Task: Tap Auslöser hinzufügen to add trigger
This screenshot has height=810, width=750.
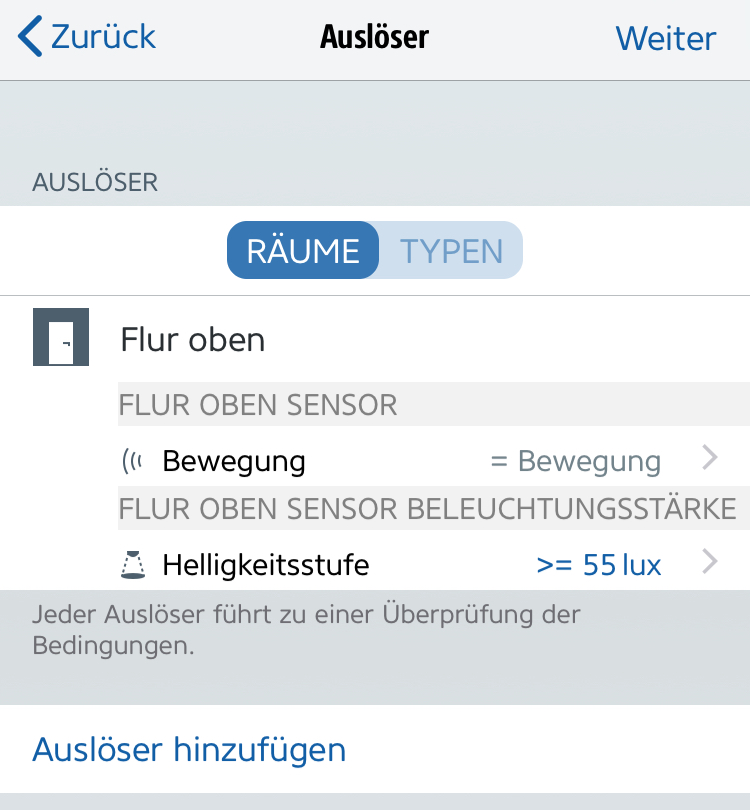Action: tap(190, 749)
